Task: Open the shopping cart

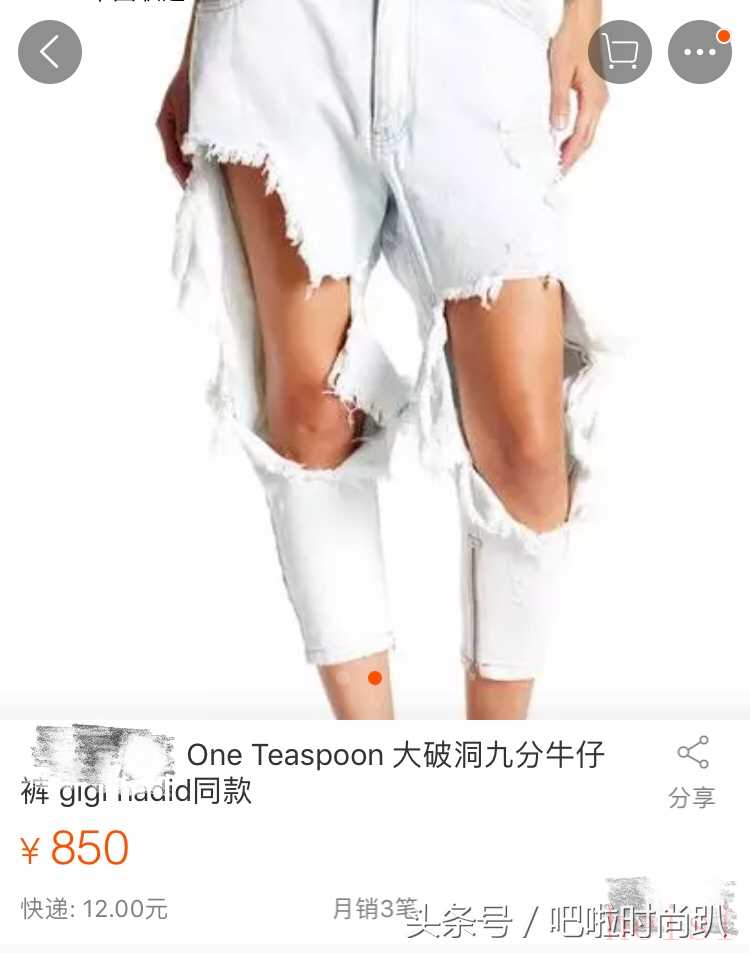Action: coord(620,52)
